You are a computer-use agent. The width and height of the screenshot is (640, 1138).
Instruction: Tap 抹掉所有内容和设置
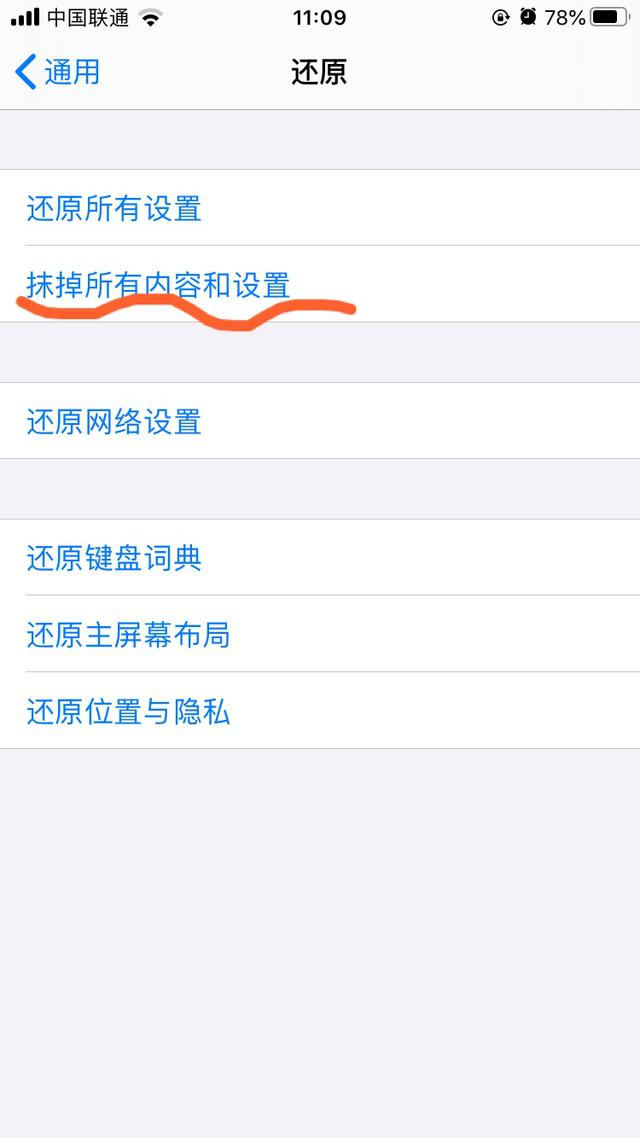tap(158, 285)
